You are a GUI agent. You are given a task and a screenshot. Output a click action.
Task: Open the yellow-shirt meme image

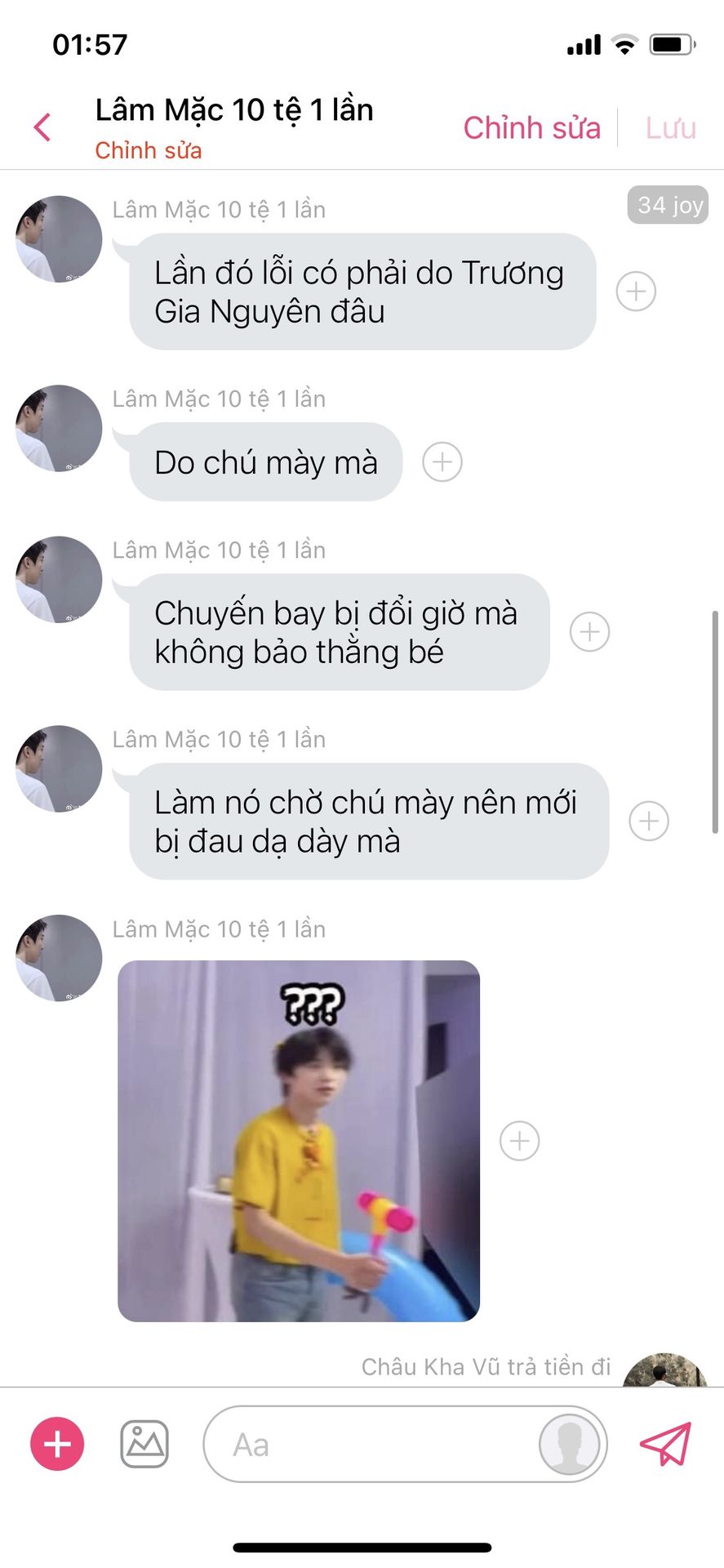point(299,1141)
